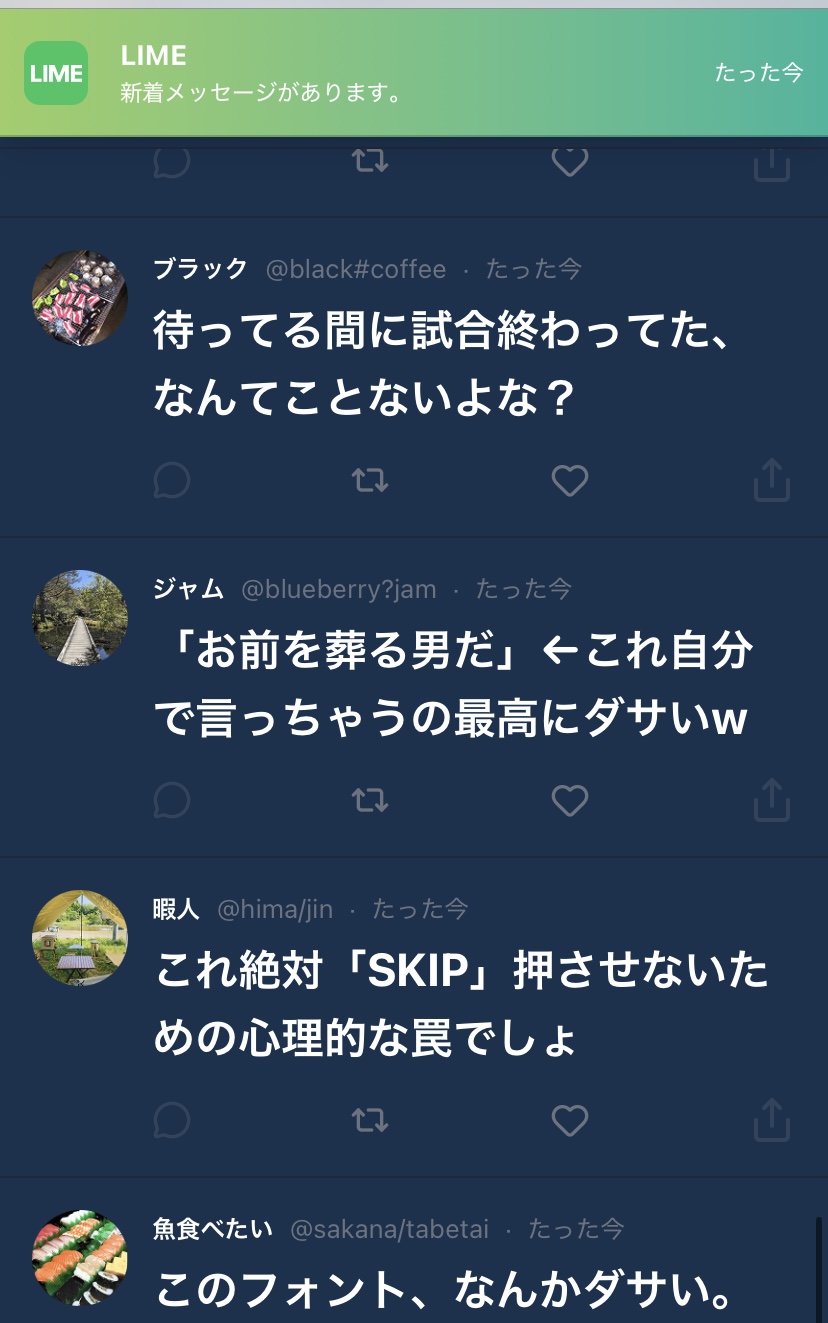Share ジャム's post

click(771, 801)
